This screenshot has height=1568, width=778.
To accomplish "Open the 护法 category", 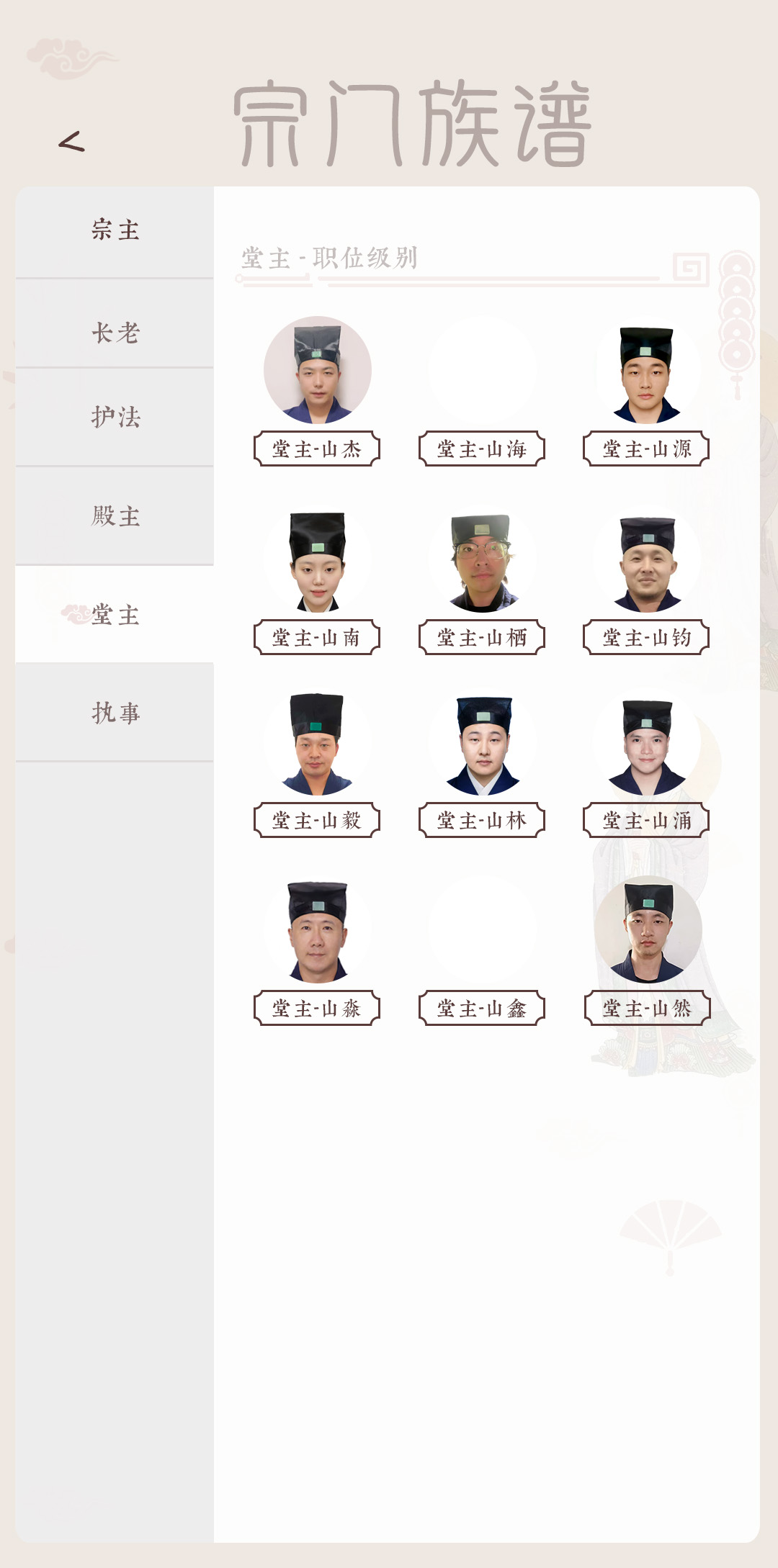I will click(x=115, y=417).
